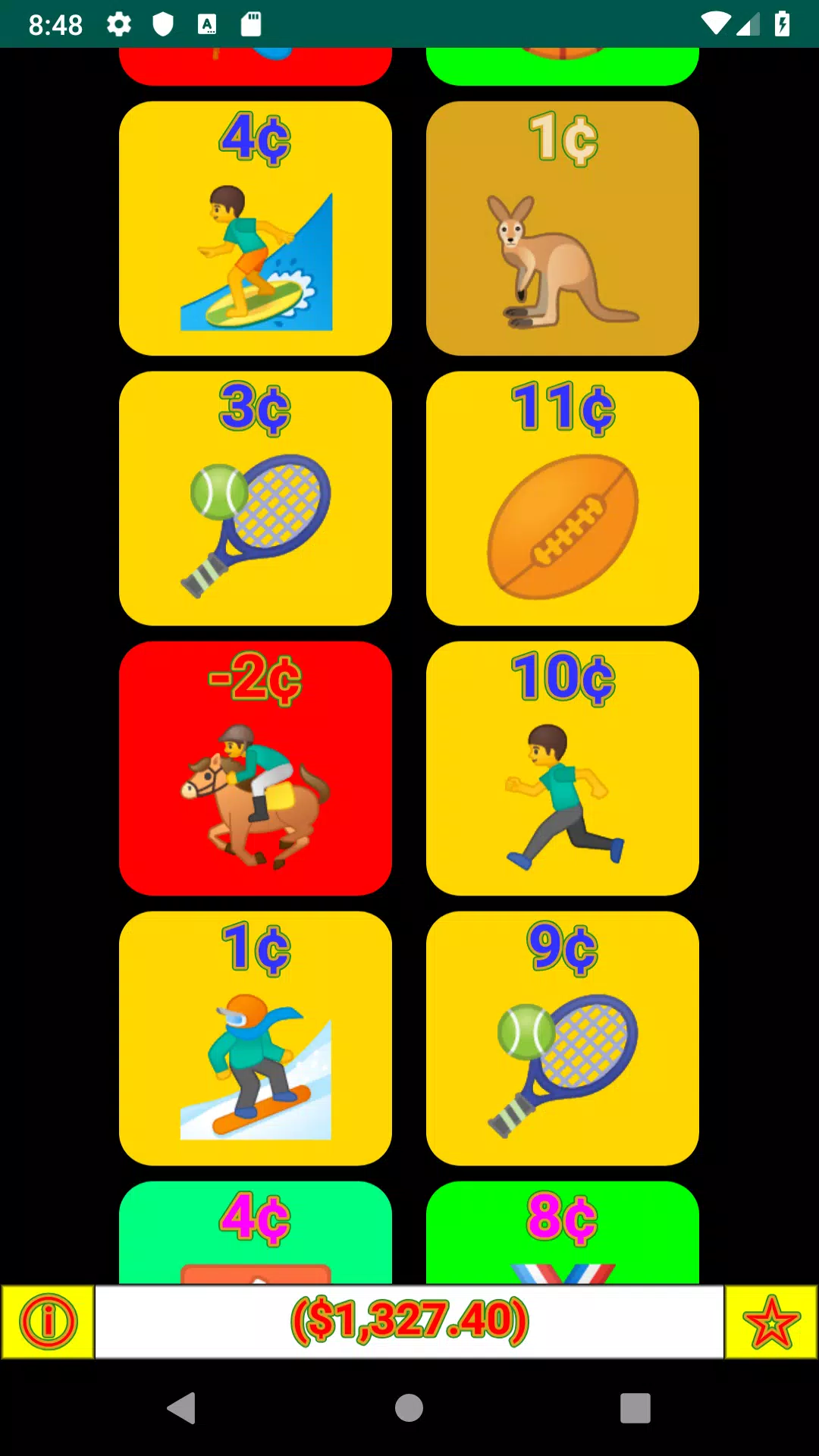
Task: Open the info button
Action: [48, 1322]
